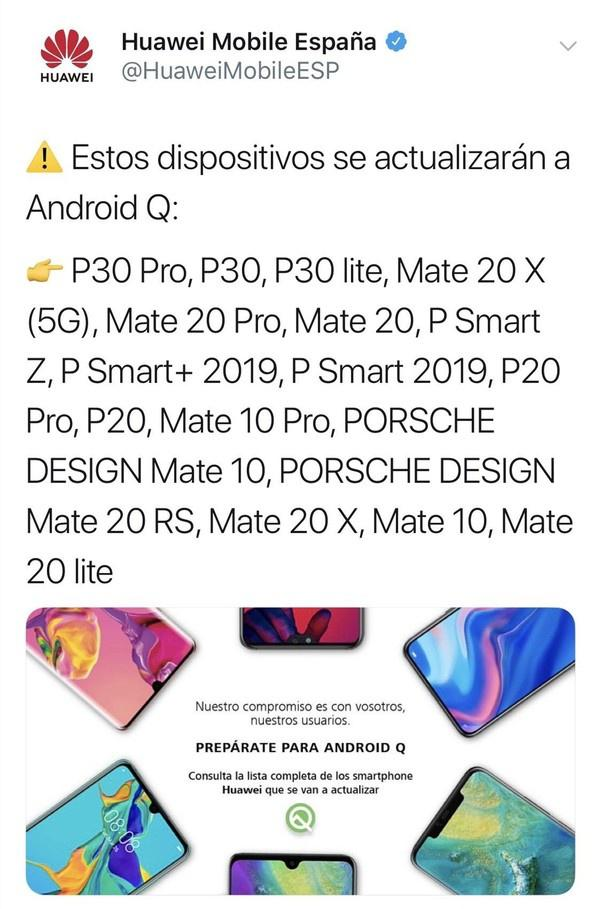
Task: Open Huawei Mobile España profile picture
Action: pyautogui.click(x=66, y=56)
